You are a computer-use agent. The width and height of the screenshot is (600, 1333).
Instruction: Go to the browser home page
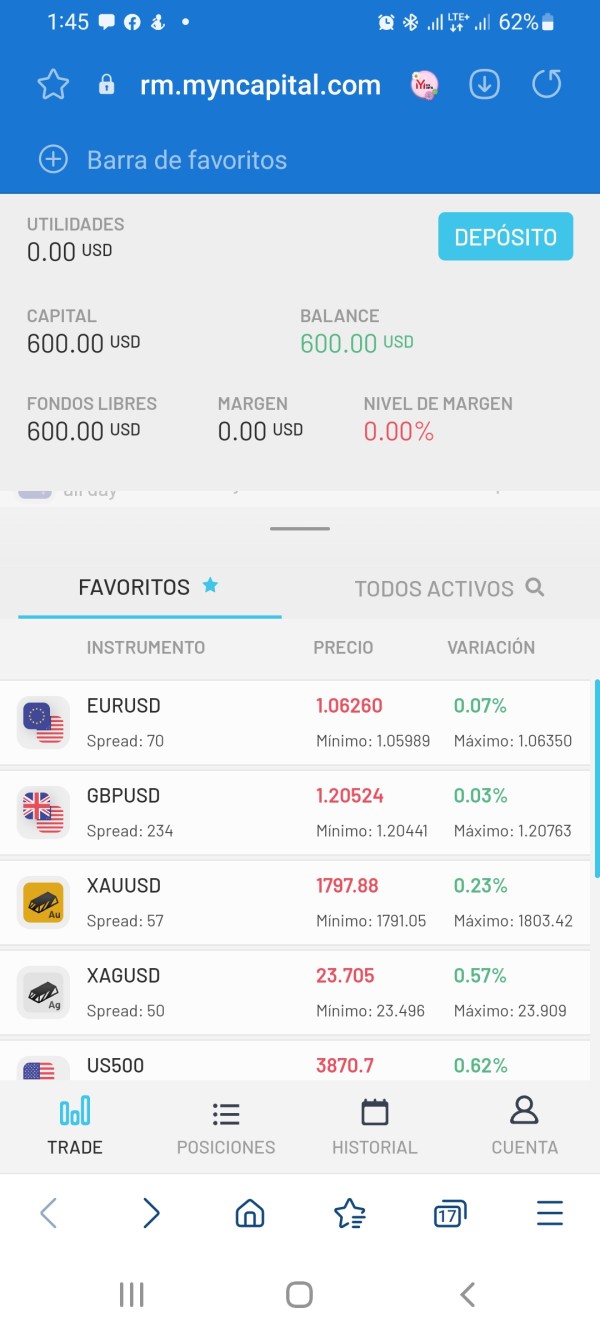pyautogui.click(x=250, y=1214)
